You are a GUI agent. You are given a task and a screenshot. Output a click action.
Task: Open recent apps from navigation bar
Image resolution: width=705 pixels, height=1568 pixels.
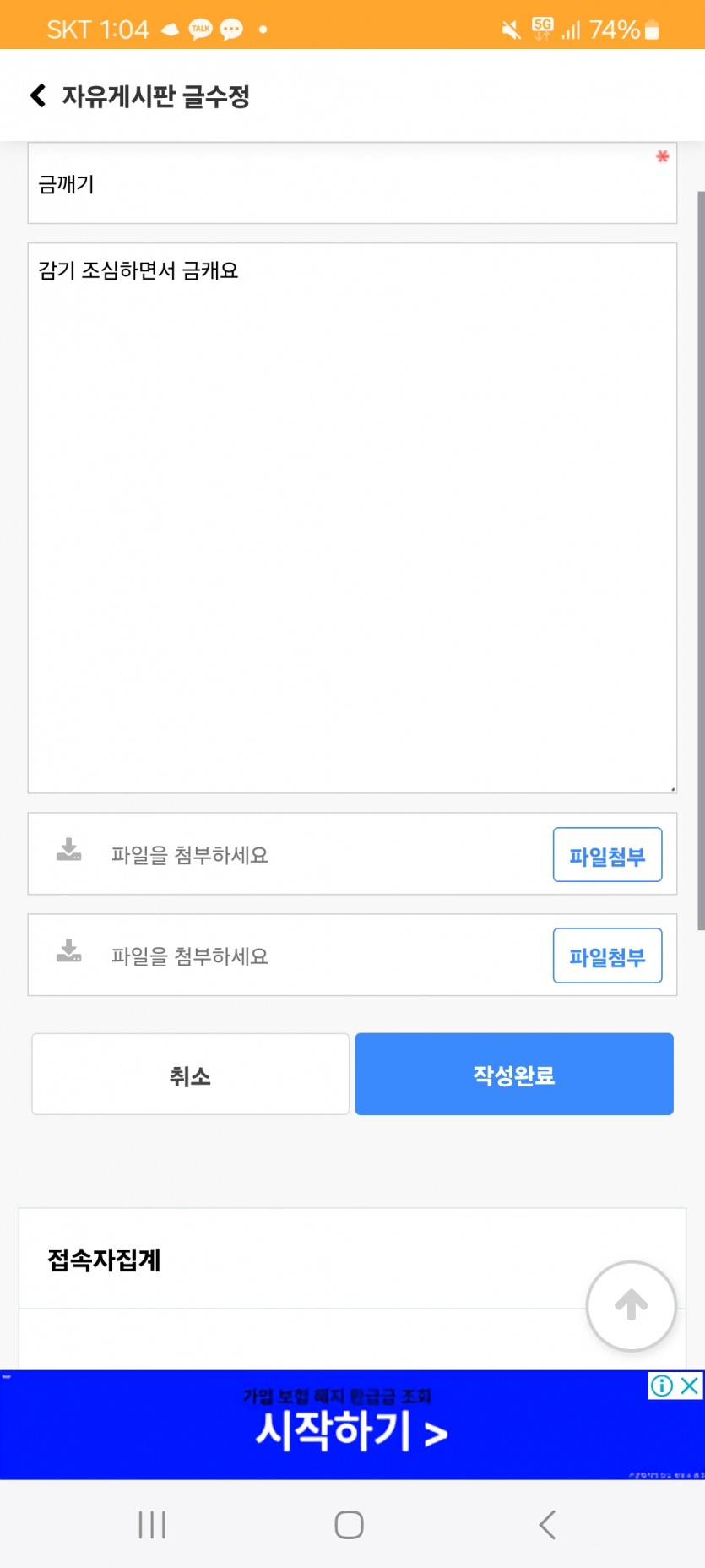[152, 1525]
